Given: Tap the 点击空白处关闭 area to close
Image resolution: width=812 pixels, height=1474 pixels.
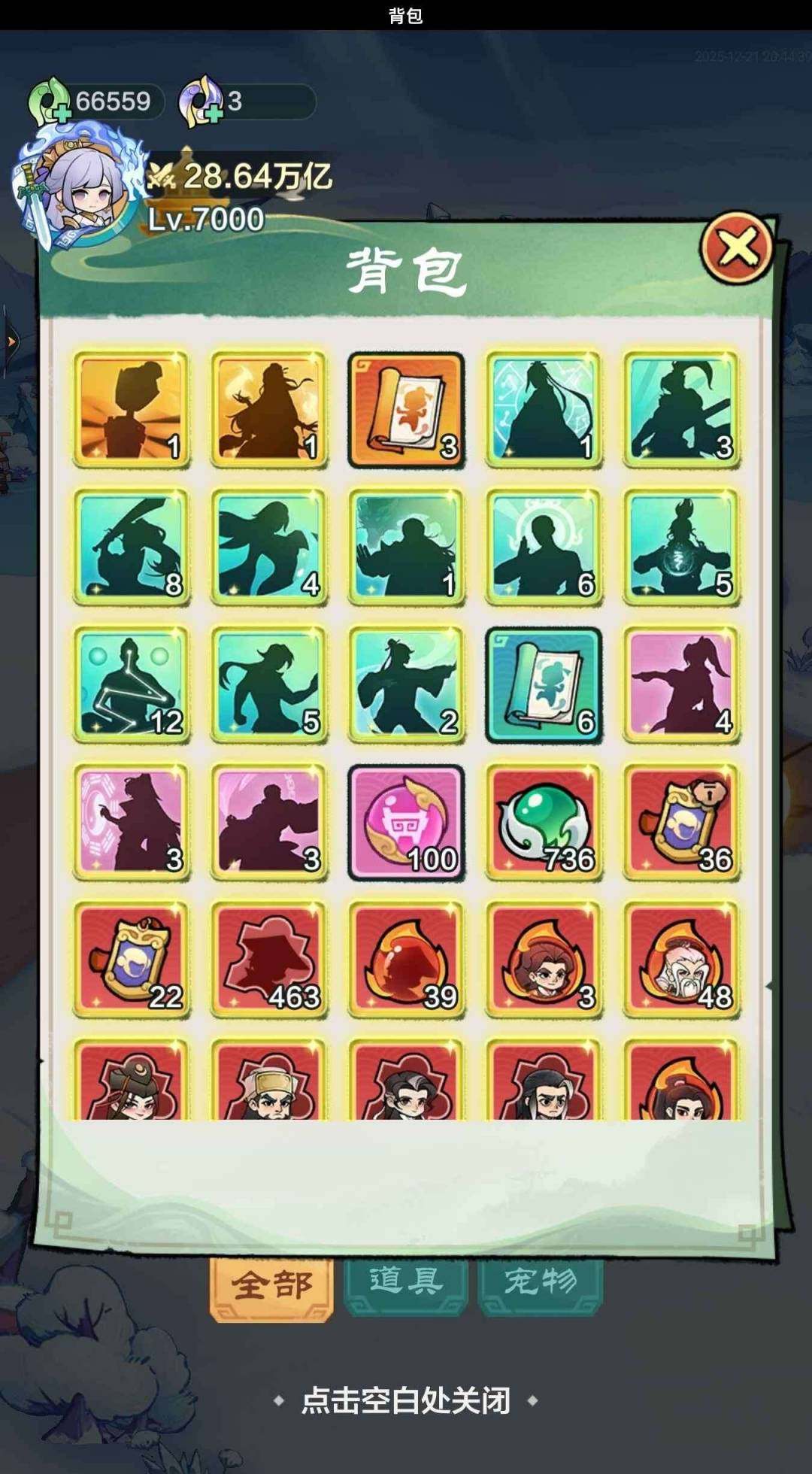Looking at the screenshot, I should coord(406,1400).
